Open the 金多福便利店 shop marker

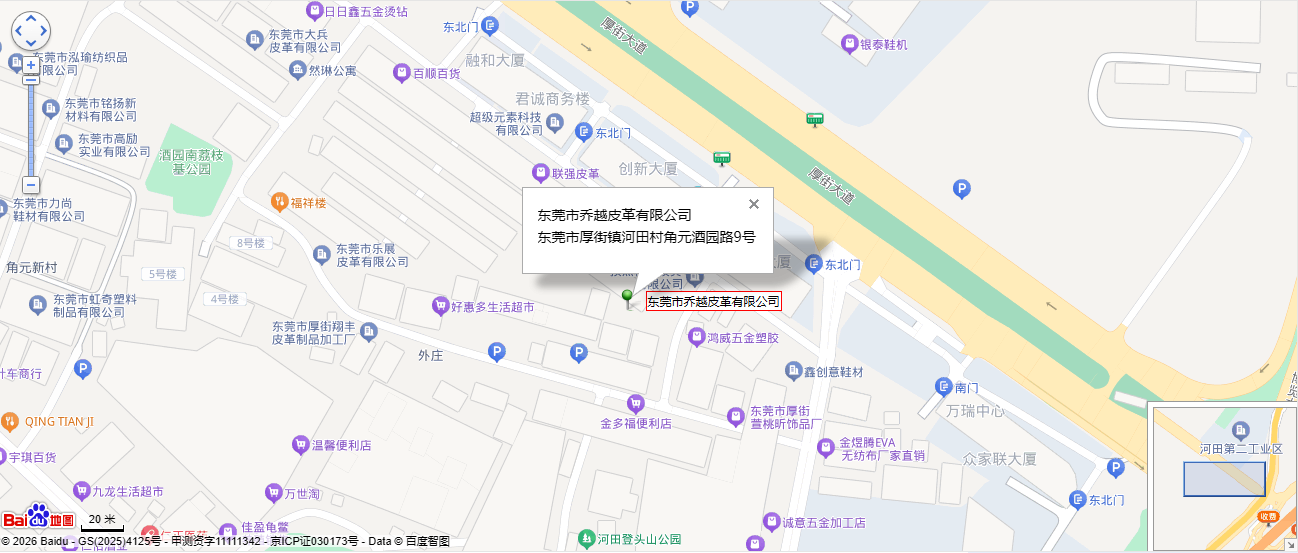[634, 403]
